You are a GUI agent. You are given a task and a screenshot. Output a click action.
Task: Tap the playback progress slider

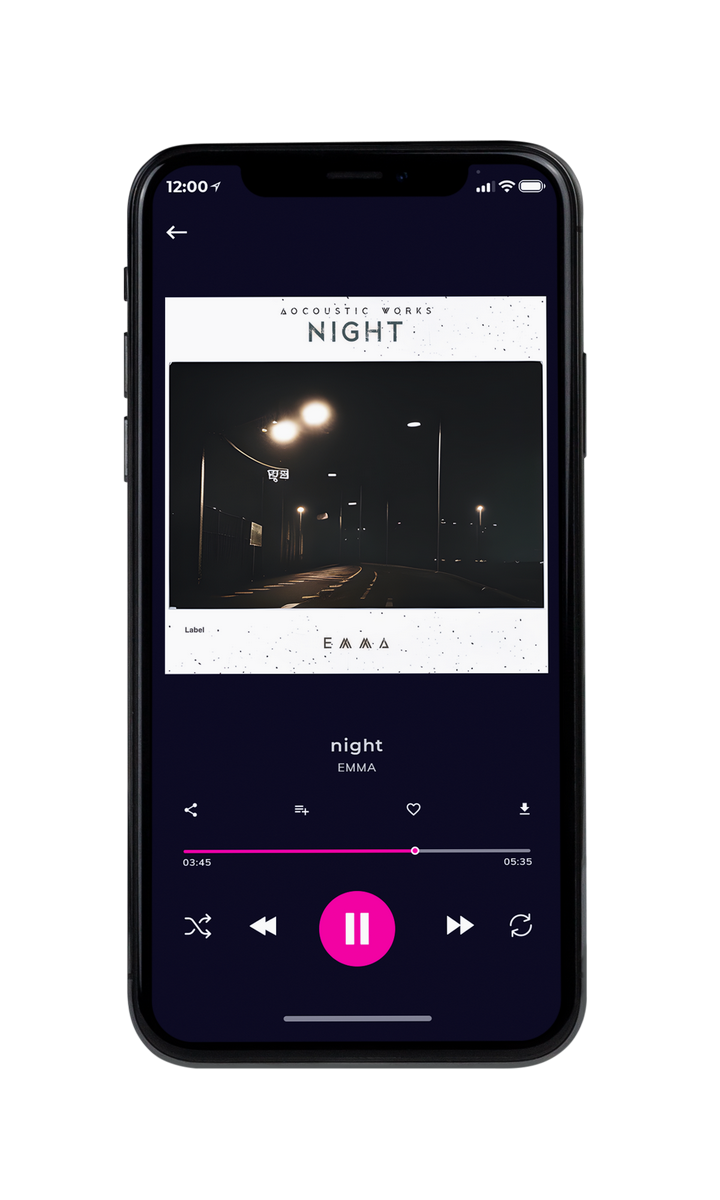point(357,851)
